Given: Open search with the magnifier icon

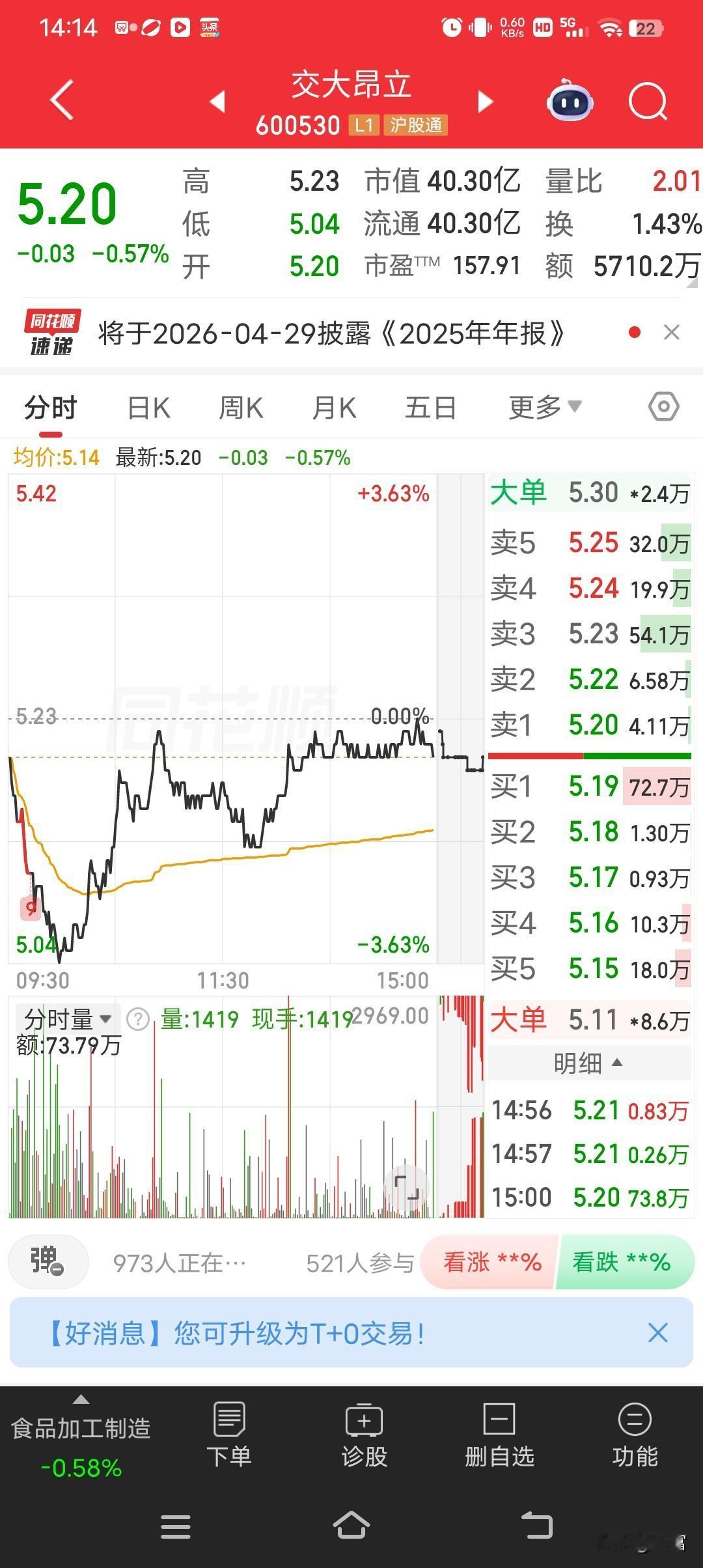Looking at the screenshot, I should click(x=648, y=102).
